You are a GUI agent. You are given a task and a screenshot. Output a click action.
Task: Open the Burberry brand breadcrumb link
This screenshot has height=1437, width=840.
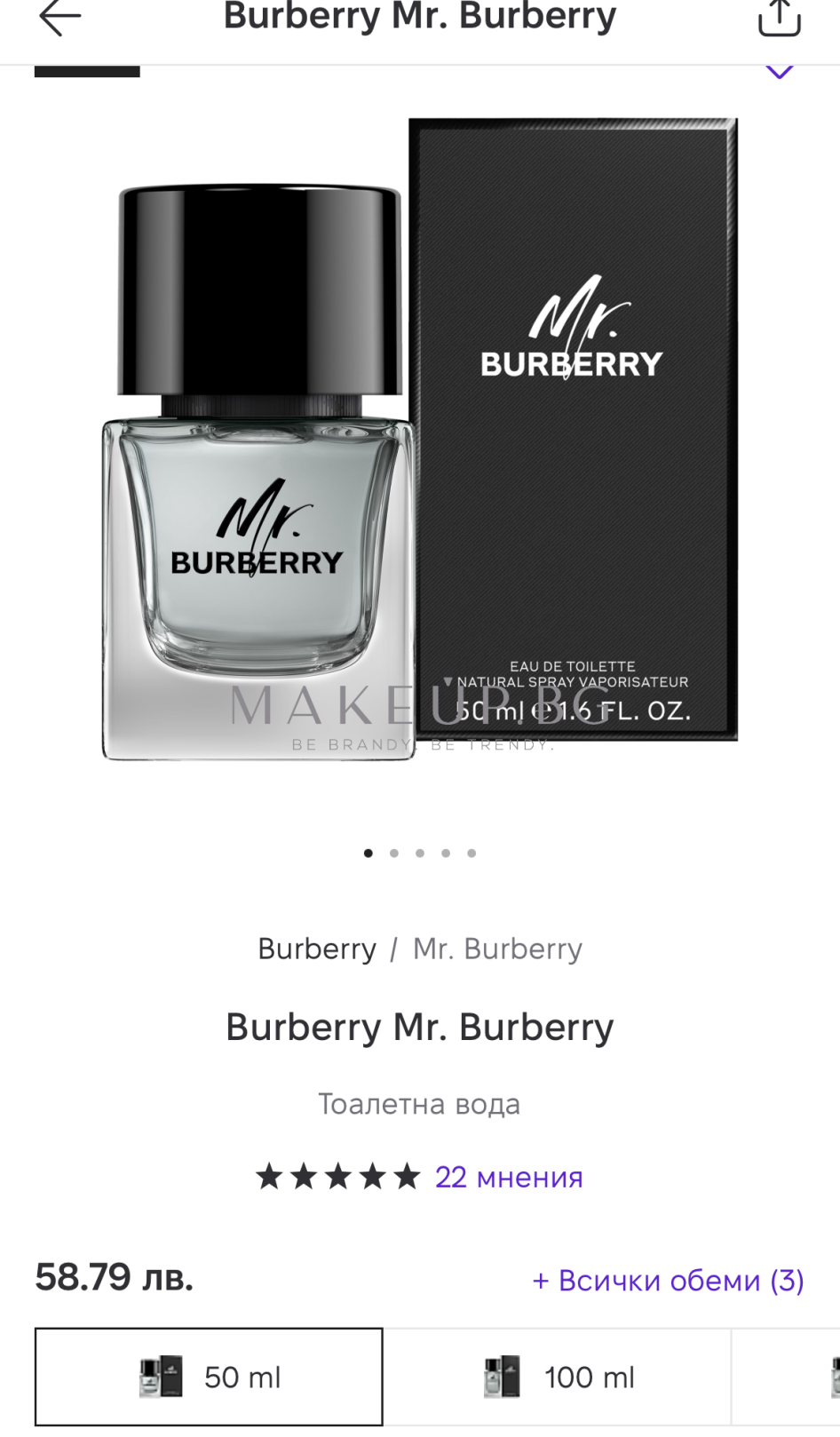(x=317, y=949)
